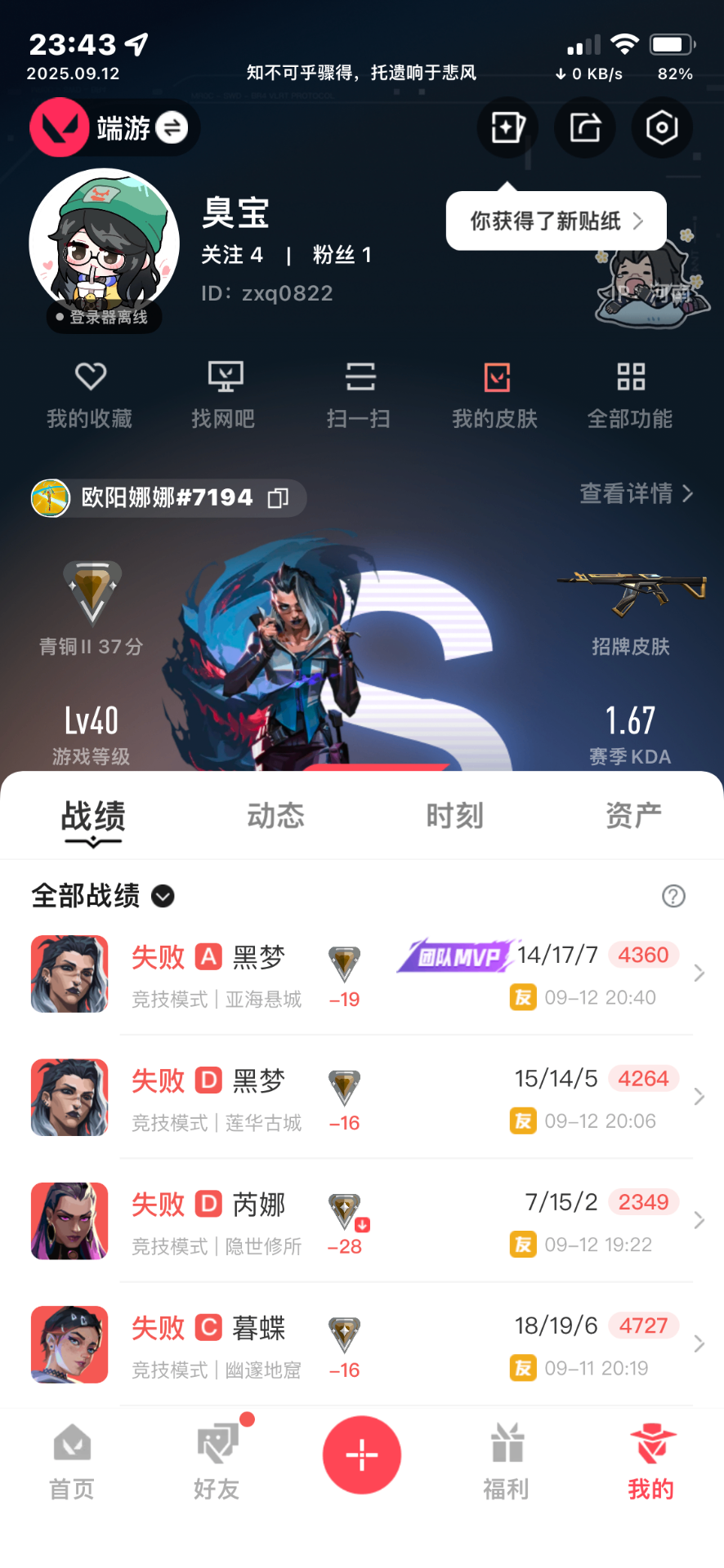The height and width of the screenshot is (1568, 724).
Task: Open settings gear at top right
Action: click(662, 127)
